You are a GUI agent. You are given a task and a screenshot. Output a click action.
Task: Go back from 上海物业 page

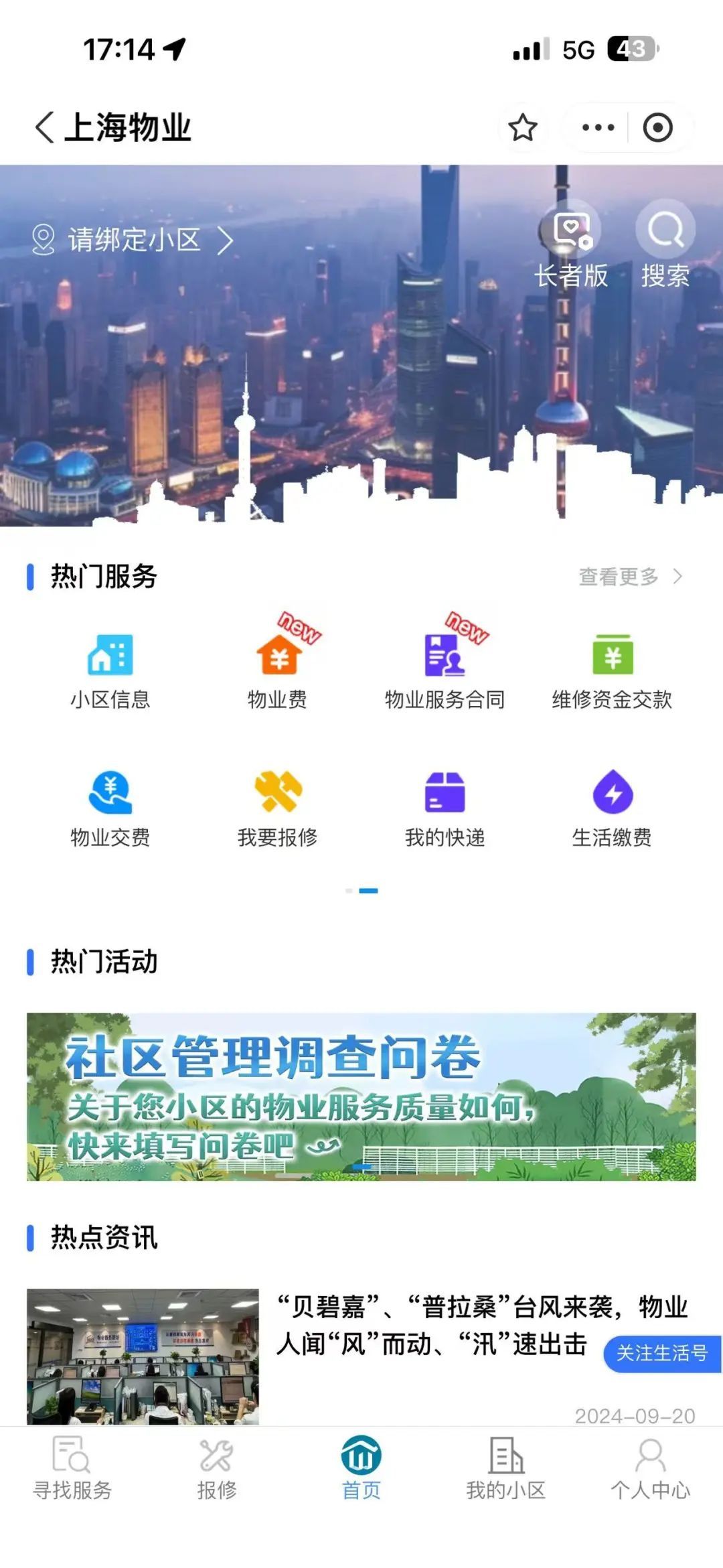point(44,127)
